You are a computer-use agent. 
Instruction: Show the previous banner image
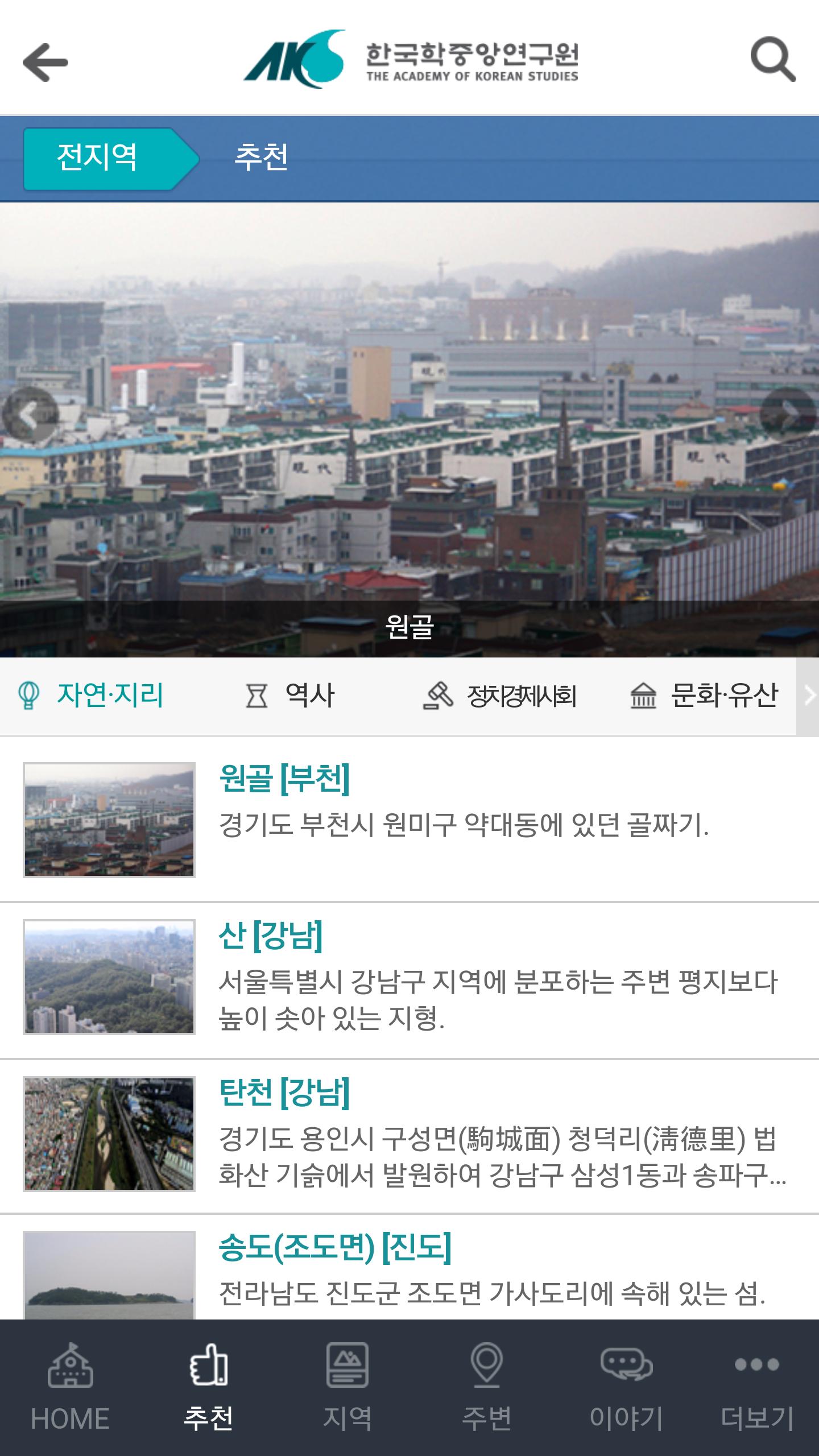click(30, 416)
